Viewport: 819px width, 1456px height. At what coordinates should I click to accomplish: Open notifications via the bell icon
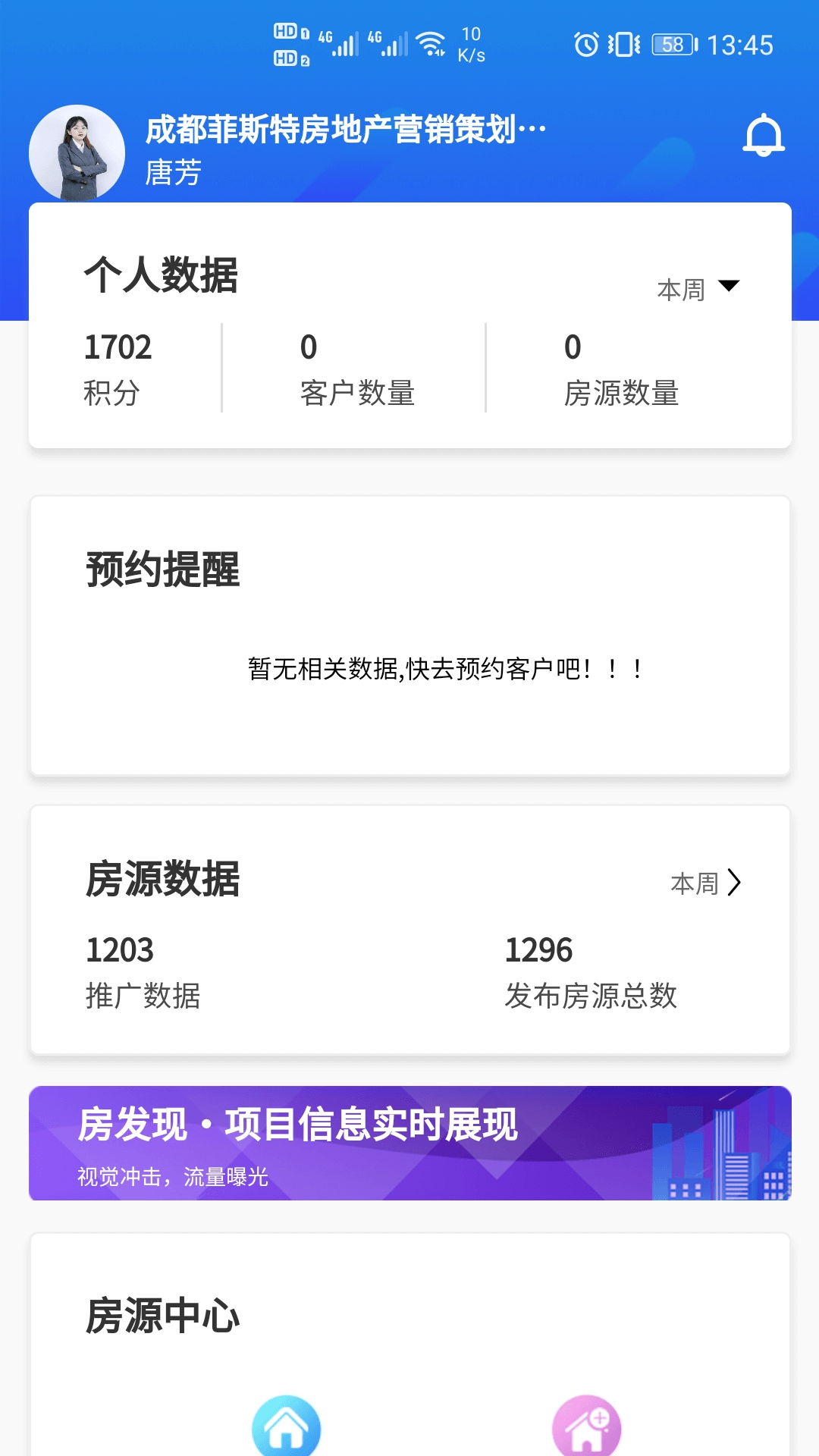point(764,136)
